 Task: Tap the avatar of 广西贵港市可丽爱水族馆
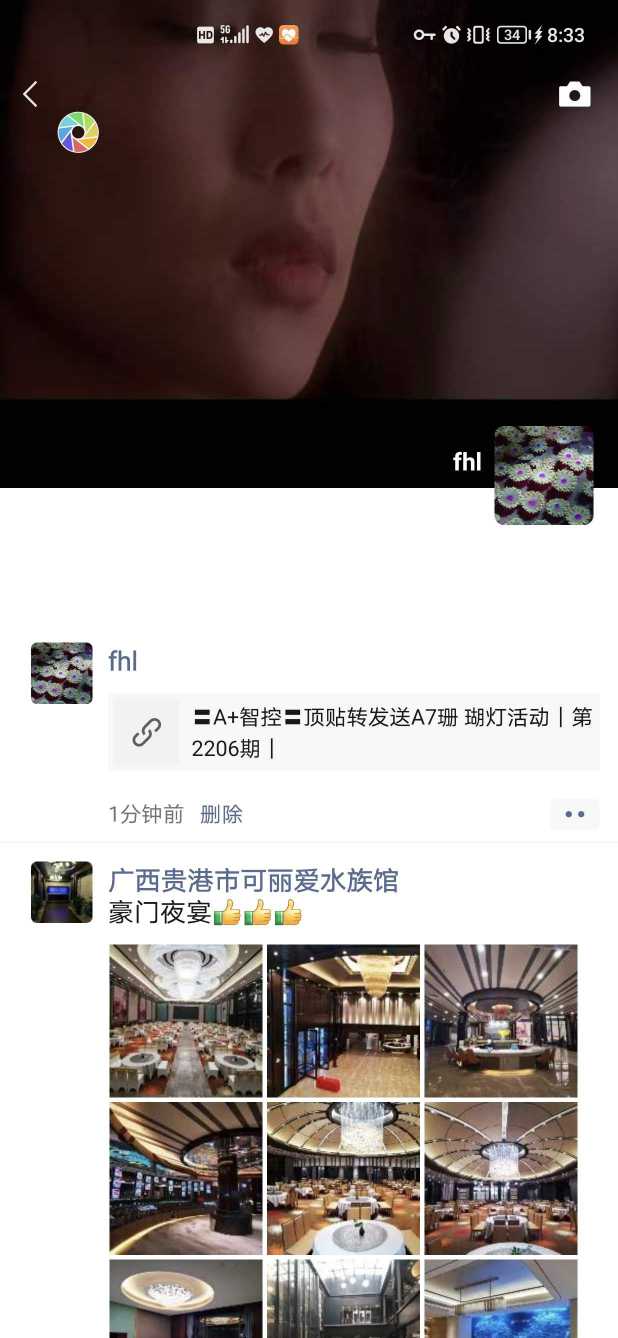tap(62, 891)
